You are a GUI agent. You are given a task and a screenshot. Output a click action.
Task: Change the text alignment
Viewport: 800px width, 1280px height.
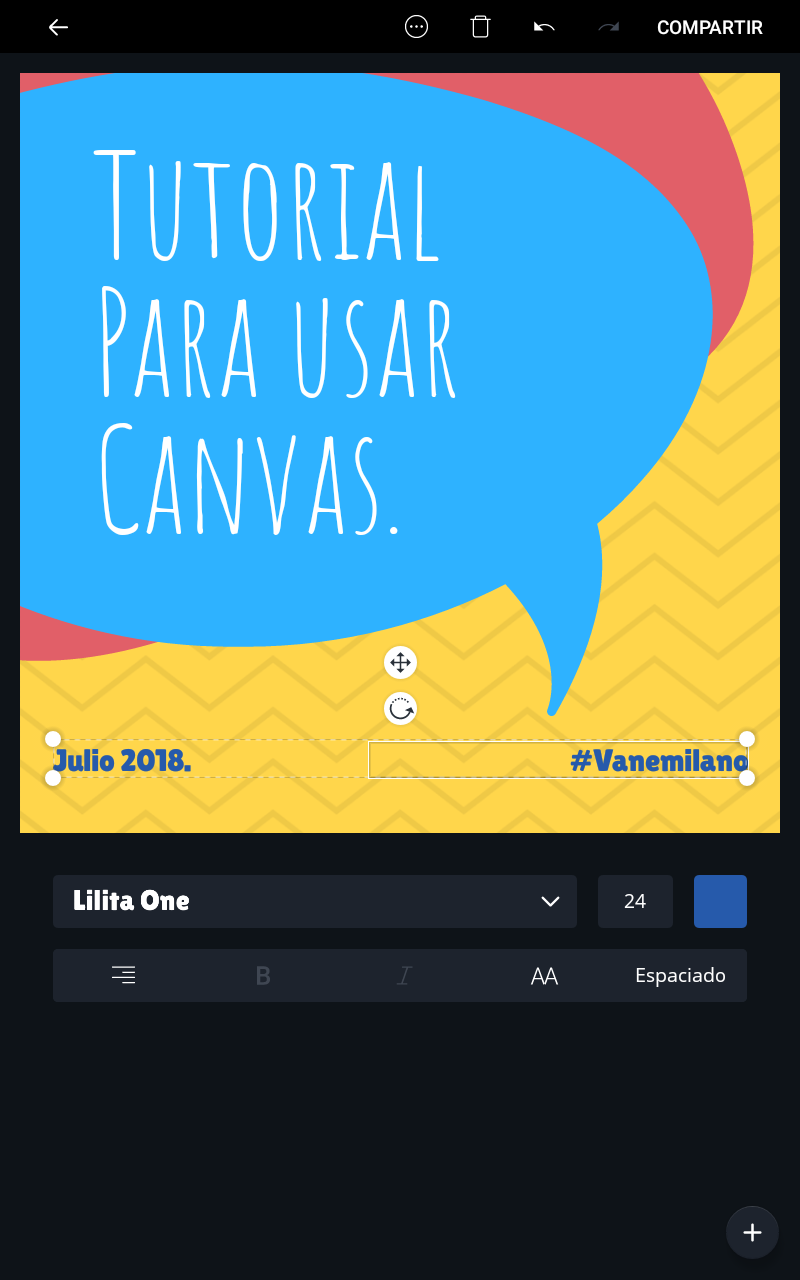[x=123, y=975]
